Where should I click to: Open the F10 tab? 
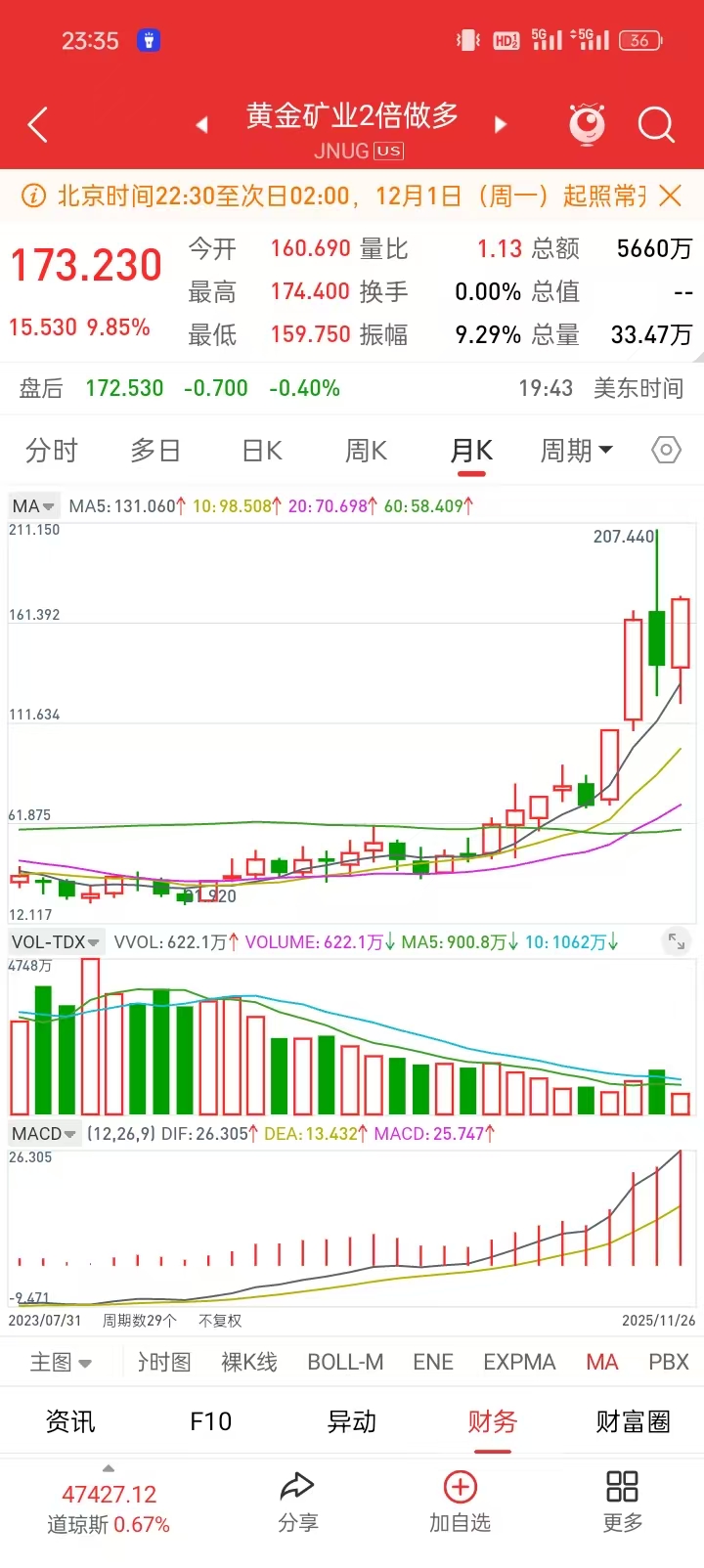pyautogui.click(x=210, y=1421)
